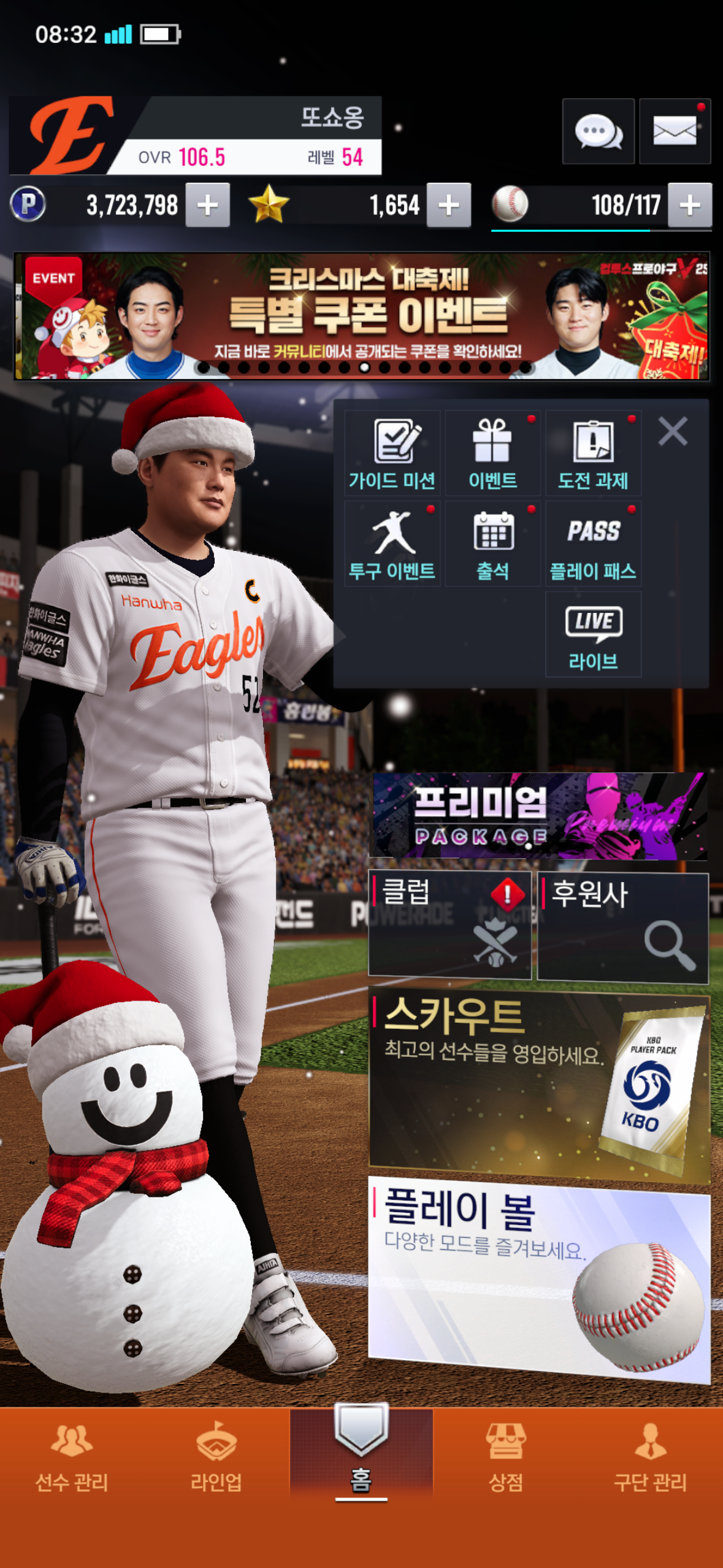Open 투구 이벤트 pitching event
723x1568 pixels.
392,544
